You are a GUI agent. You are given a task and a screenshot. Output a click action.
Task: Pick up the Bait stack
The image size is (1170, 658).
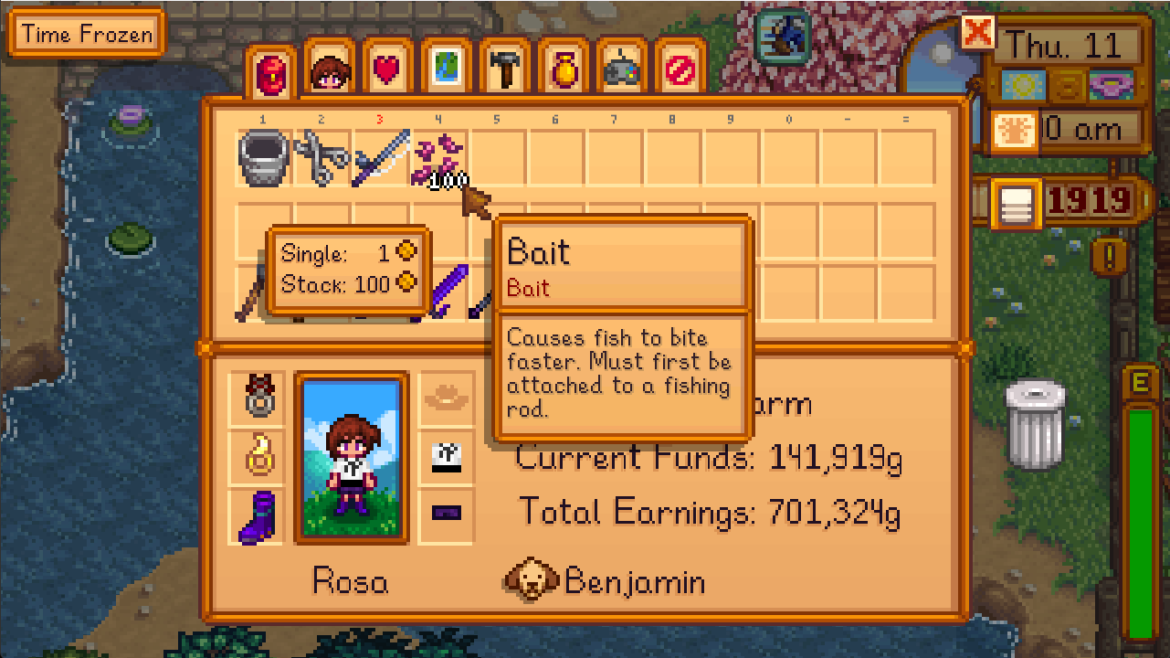tap(439, 158)
